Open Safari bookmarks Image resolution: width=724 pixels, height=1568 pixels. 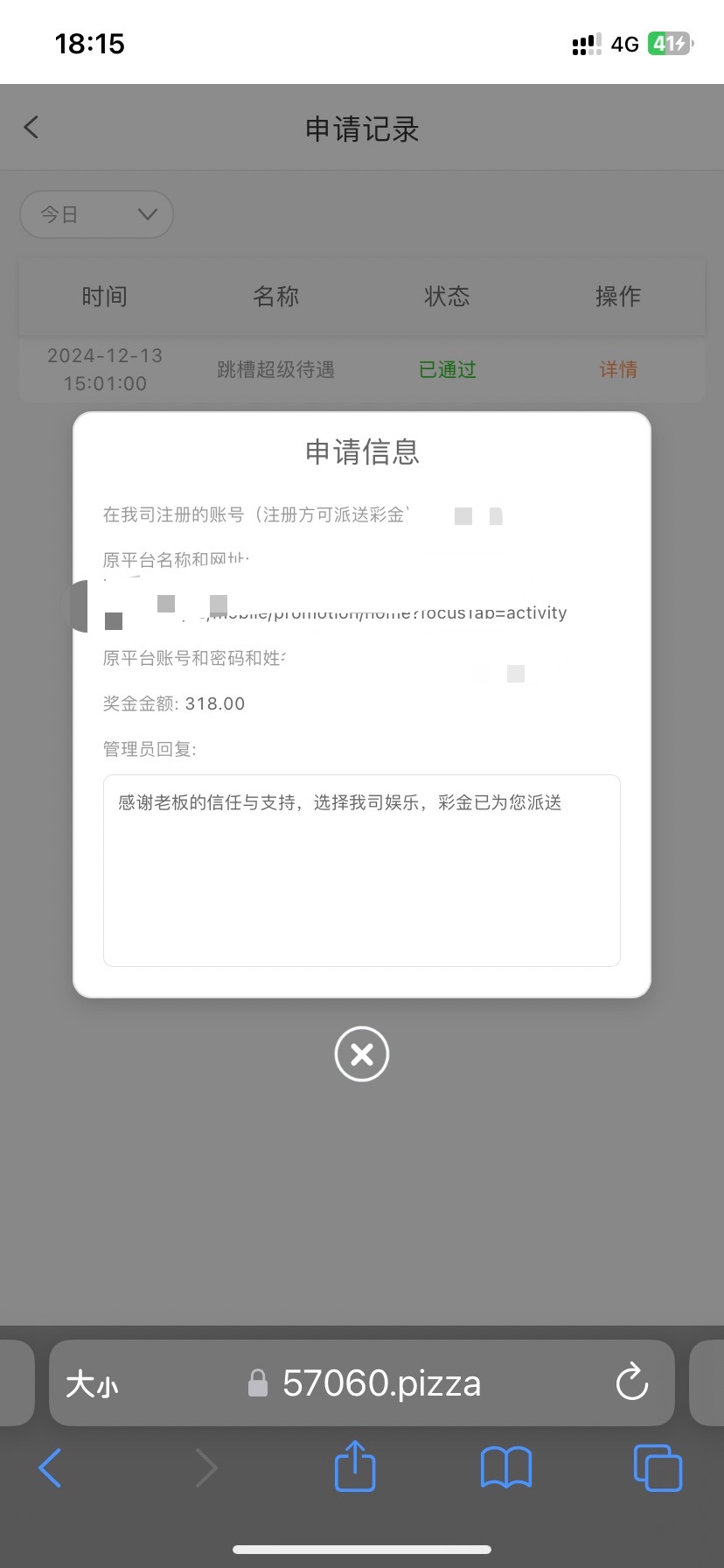coord(505,1467)
